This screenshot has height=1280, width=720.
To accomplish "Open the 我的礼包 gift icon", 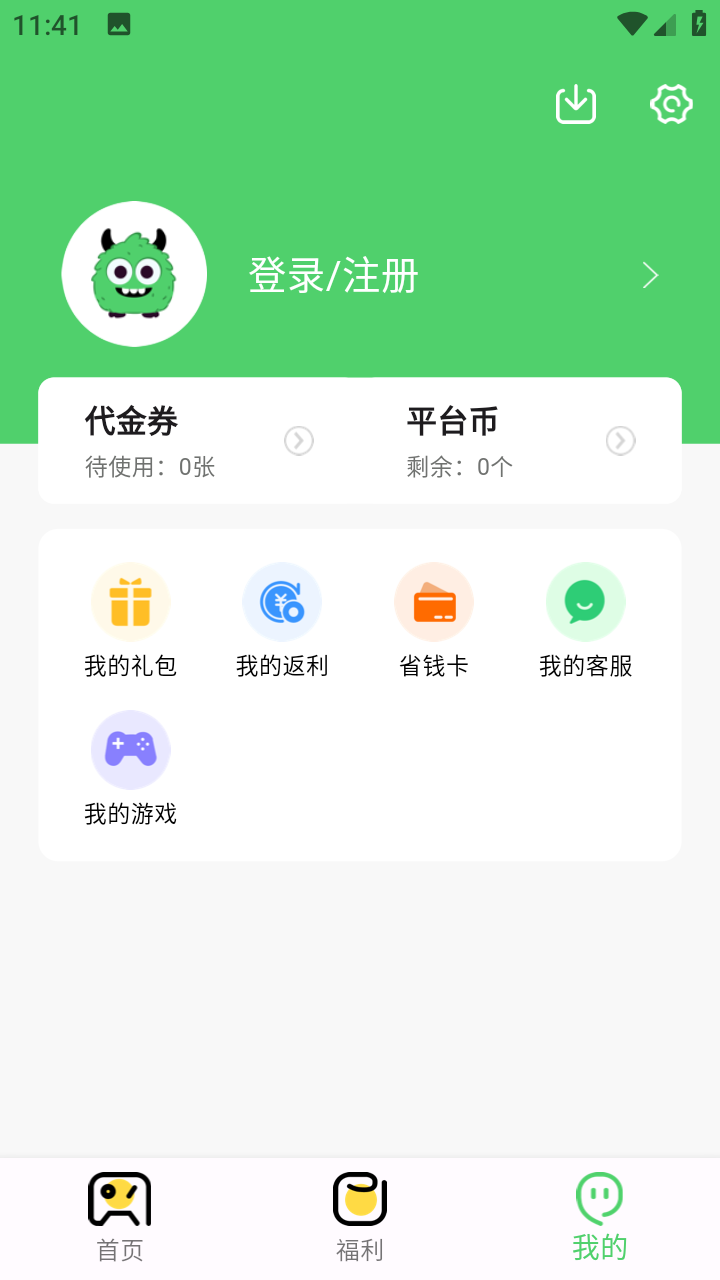I will click(x=131, y=601).
